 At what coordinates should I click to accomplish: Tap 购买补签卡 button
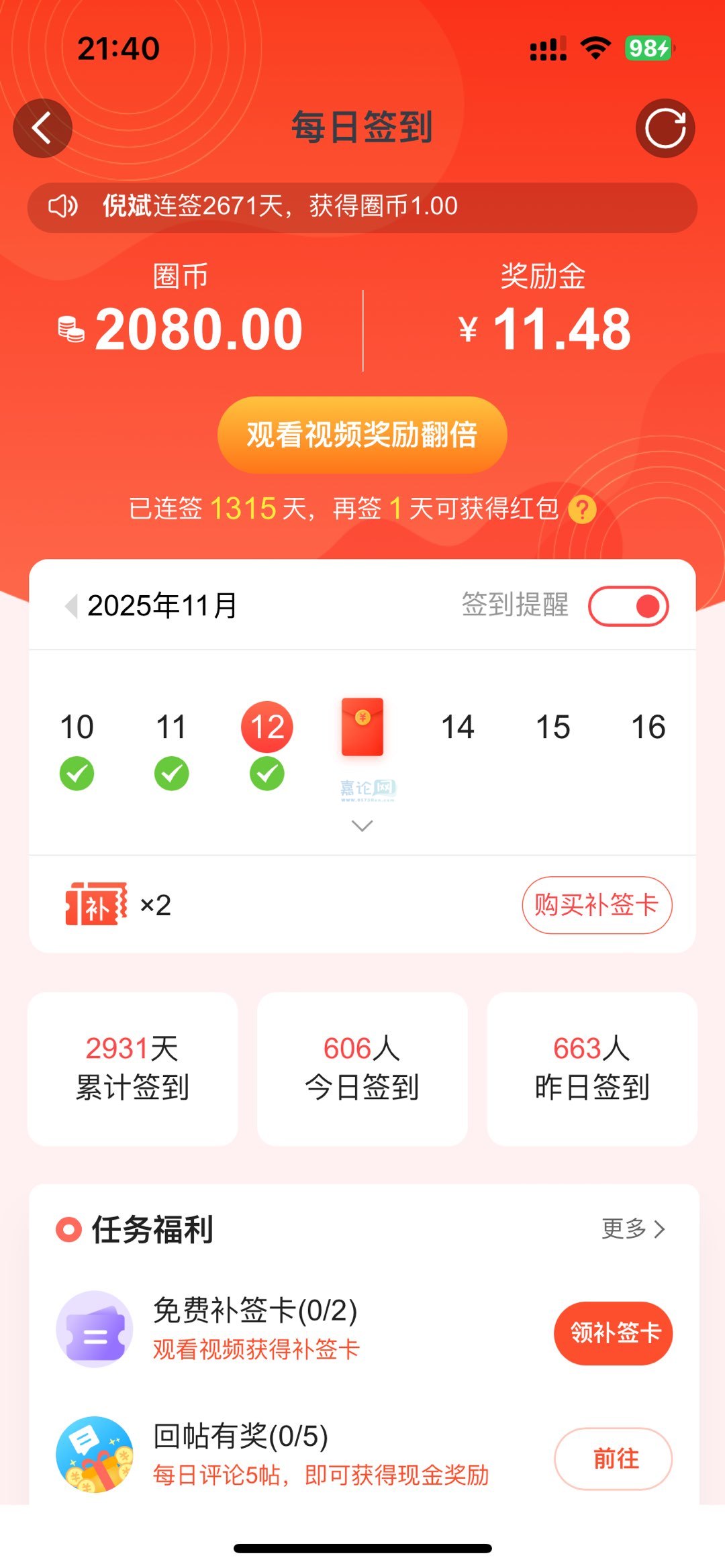(597, 905)
